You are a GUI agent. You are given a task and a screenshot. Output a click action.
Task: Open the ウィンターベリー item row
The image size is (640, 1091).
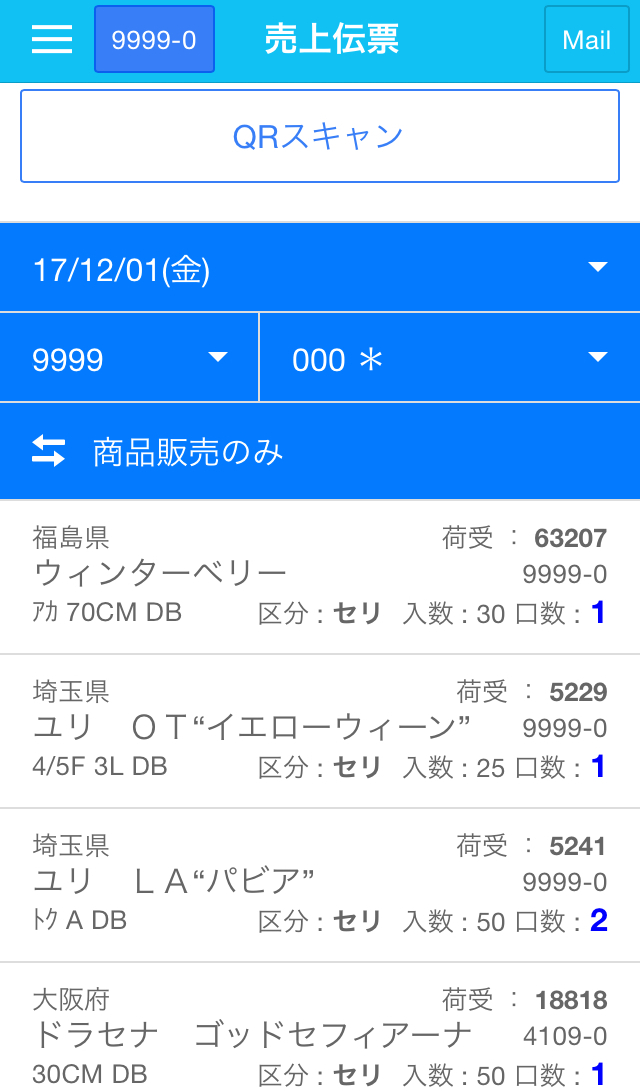320,577
